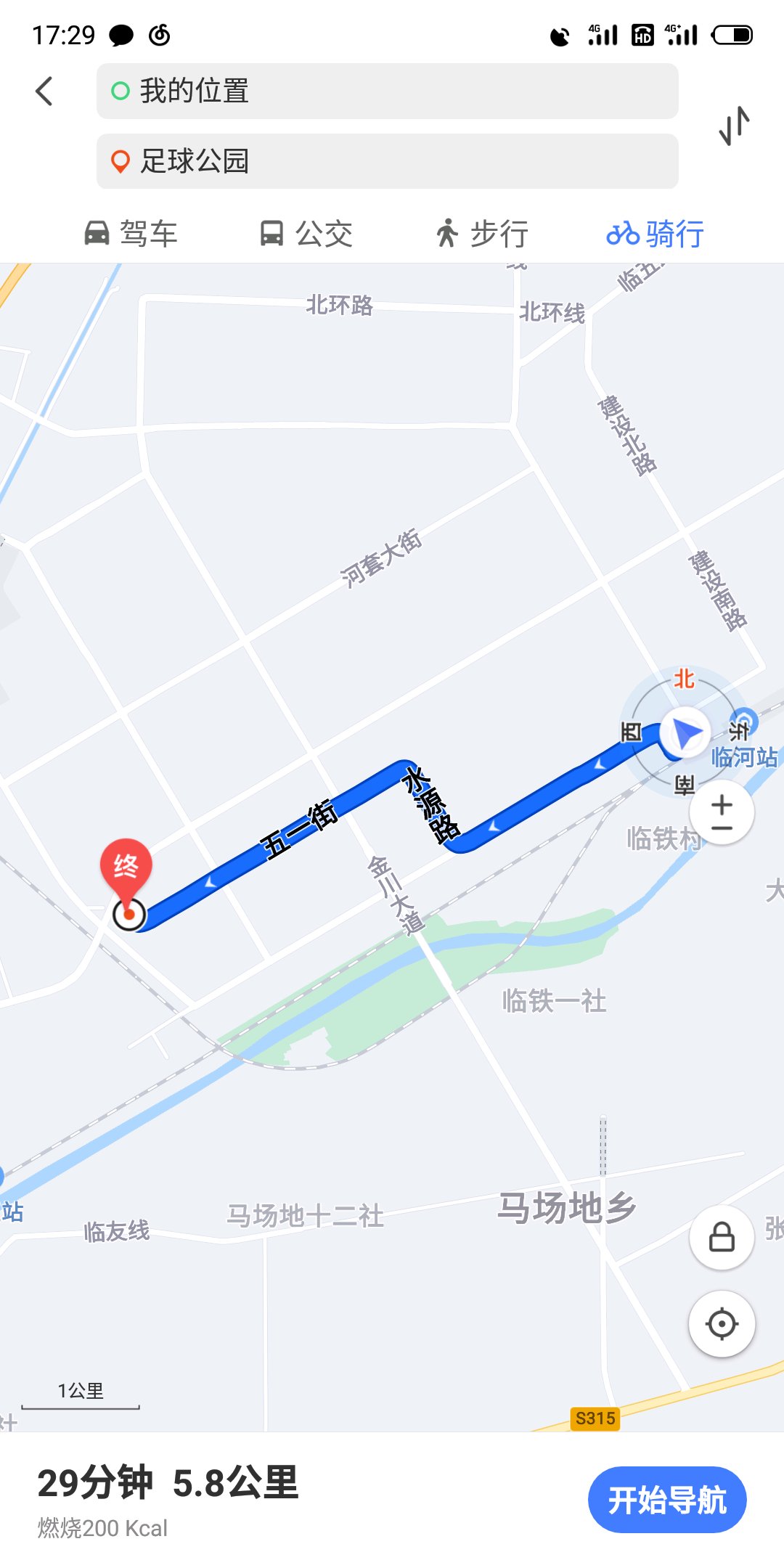Go back using the top-left arrow

(x=44, y=91)
